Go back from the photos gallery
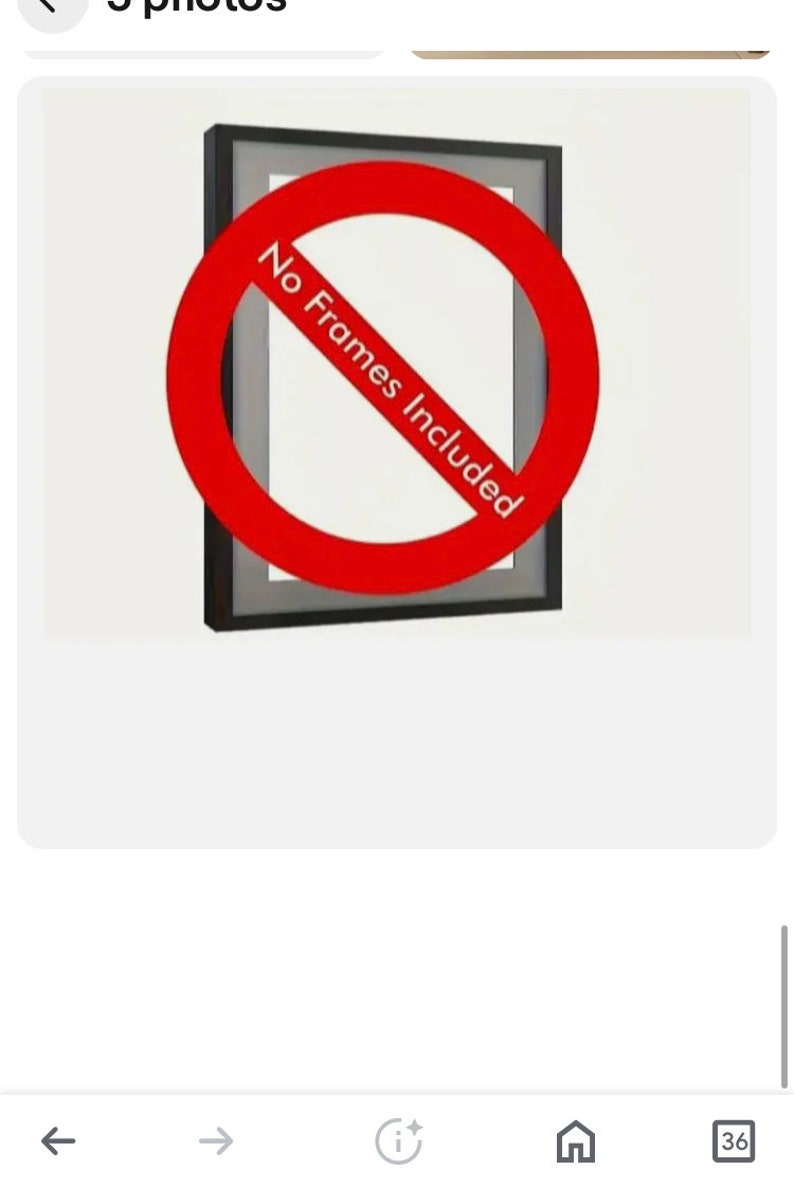Viewport: 794px width, 1188px height. pos(50,8)
